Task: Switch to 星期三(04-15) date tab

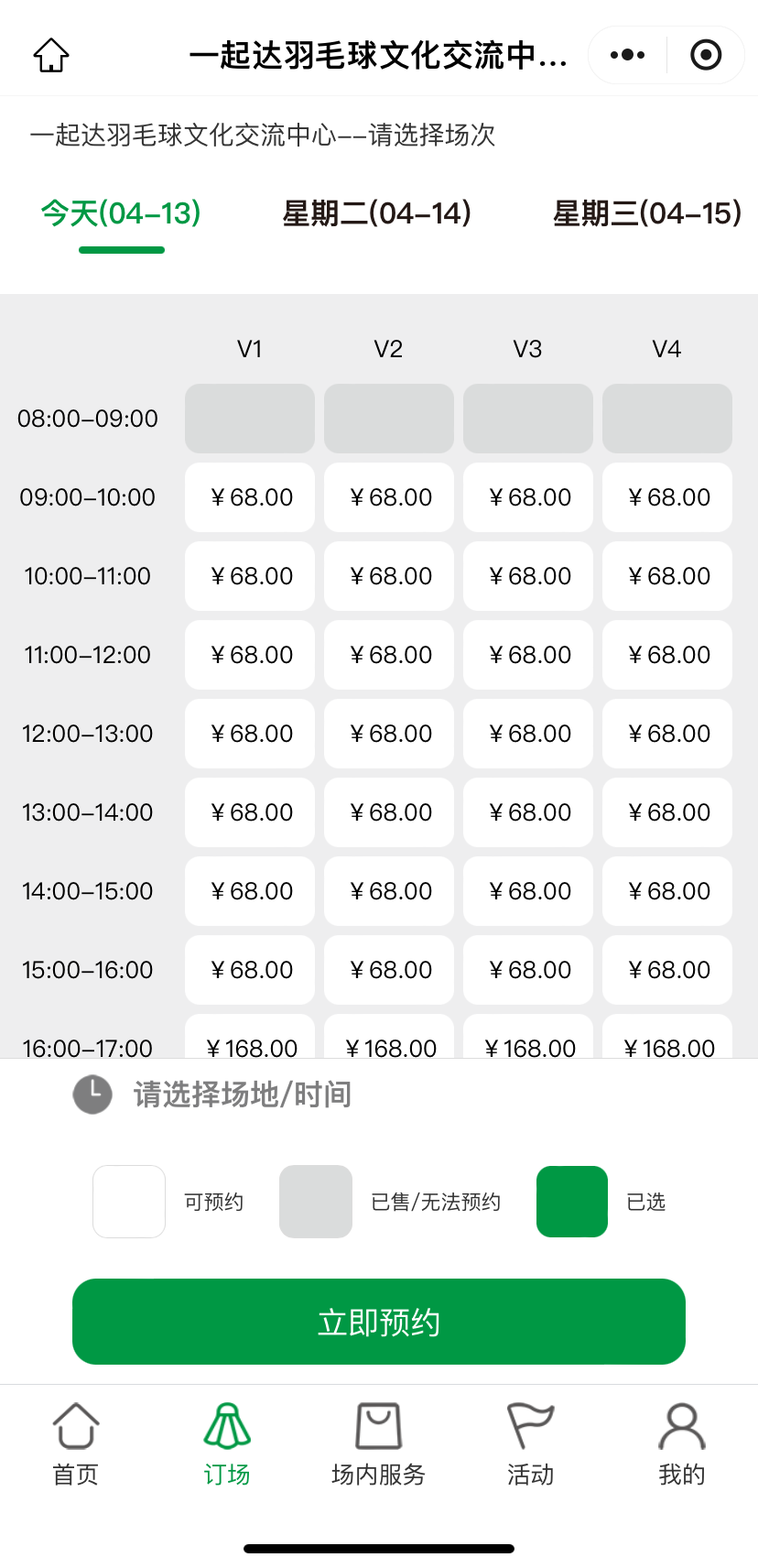Action: pos(647,213)
